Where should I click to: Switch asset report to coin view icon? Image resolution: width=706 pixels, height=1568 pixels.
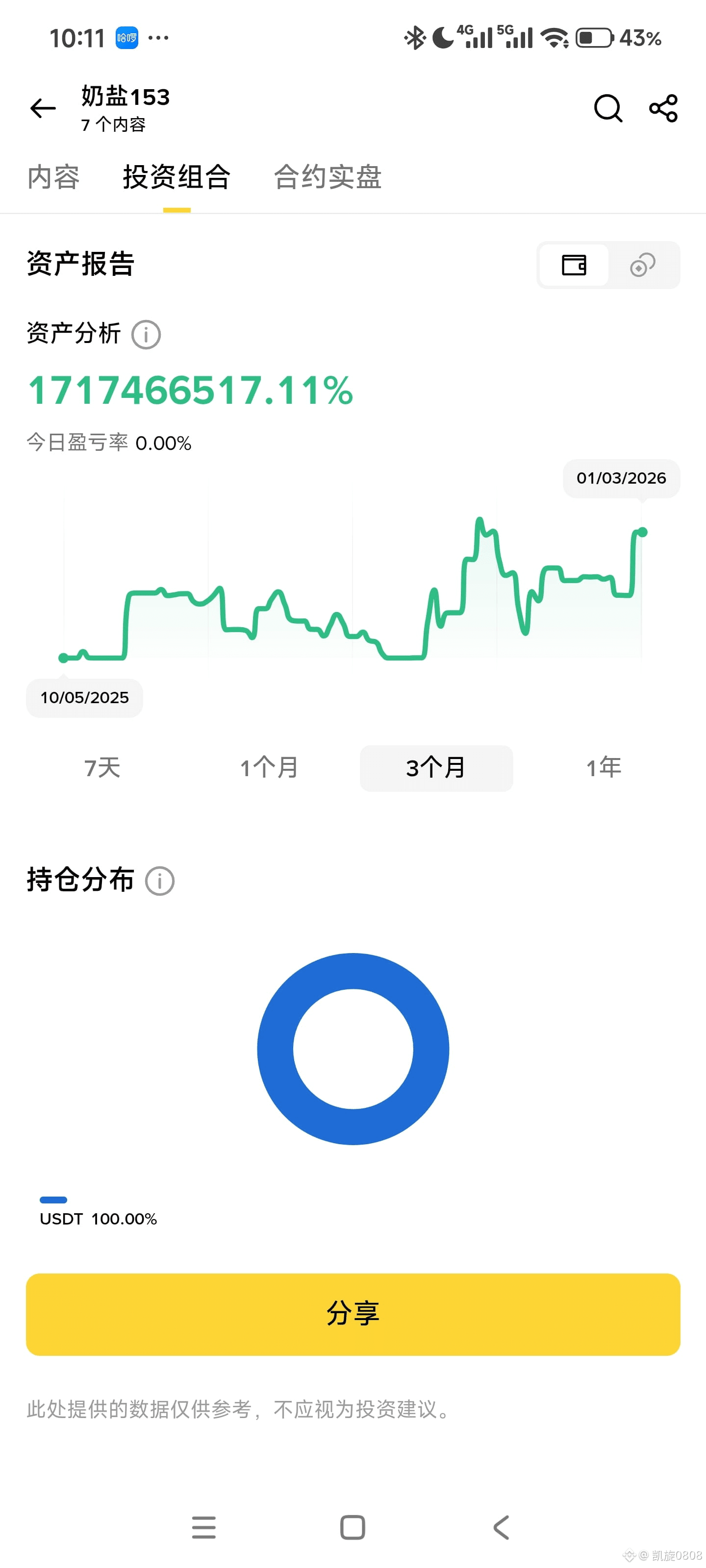[x=641, y=265]
